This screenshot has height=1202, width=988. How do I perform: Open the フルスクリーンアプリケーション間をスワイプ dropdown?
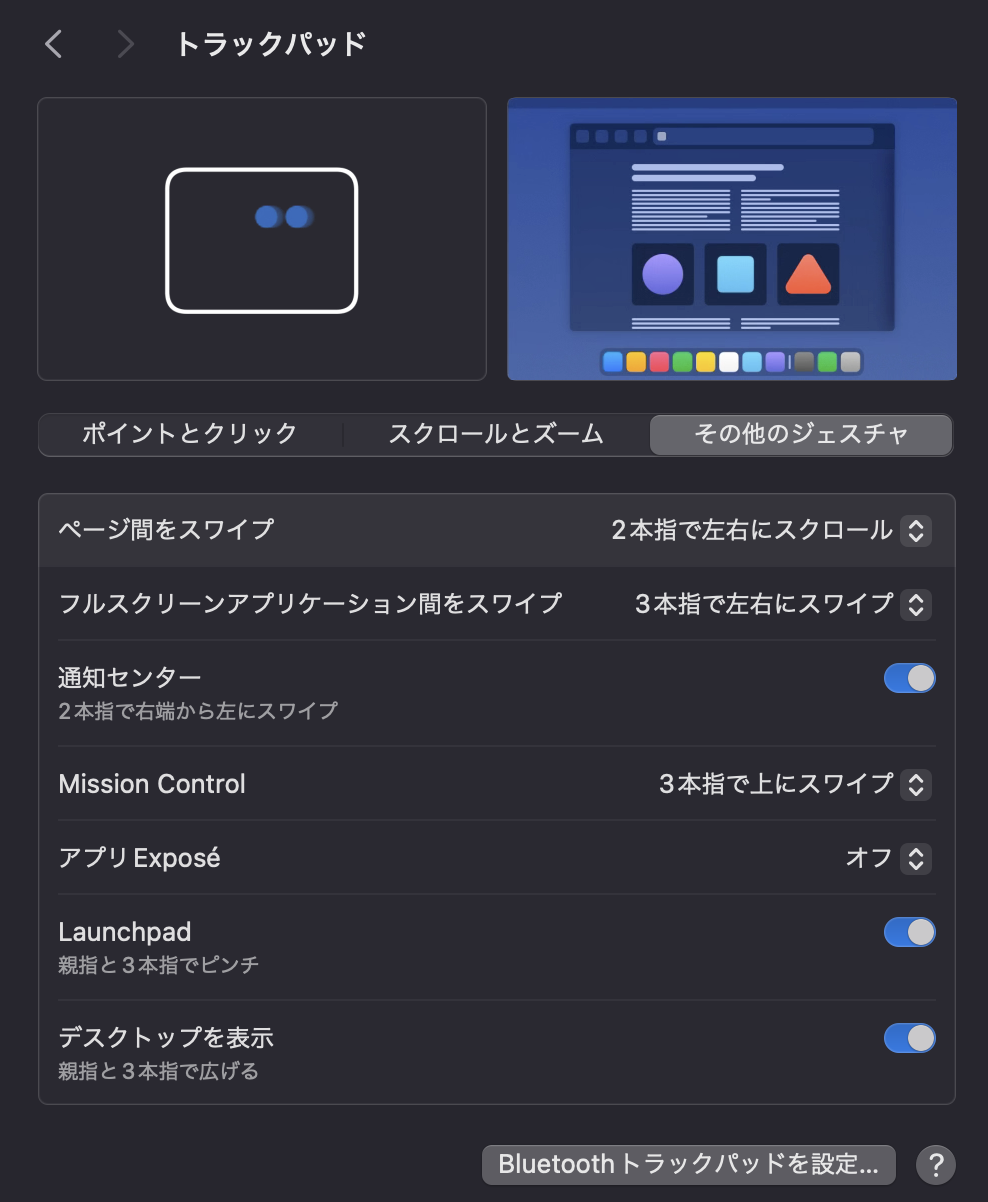click(914, 605)
